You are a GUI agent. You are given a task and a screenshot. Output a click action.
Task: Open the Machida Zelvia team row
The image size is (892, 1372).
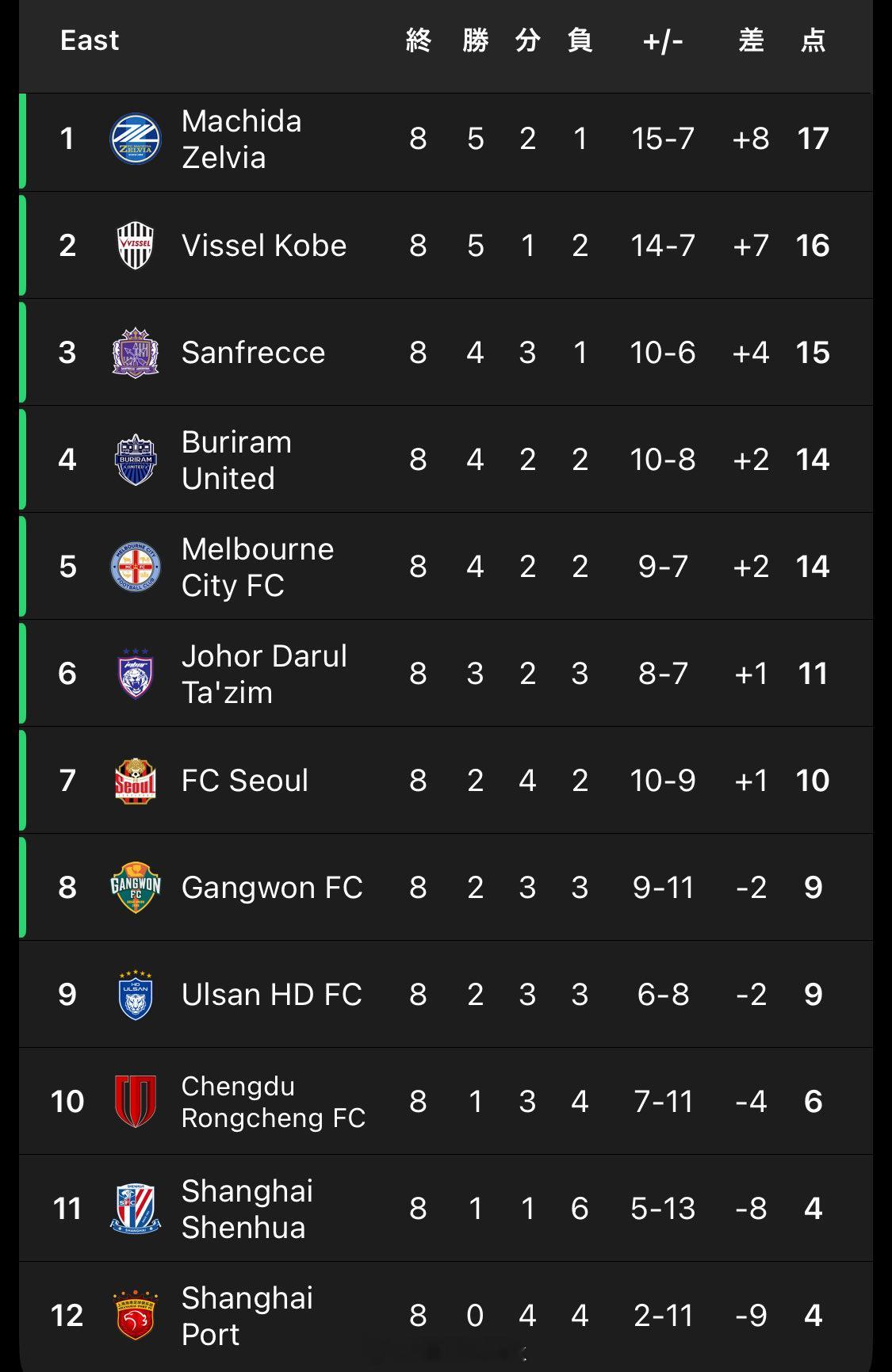[x=241, y=139]
